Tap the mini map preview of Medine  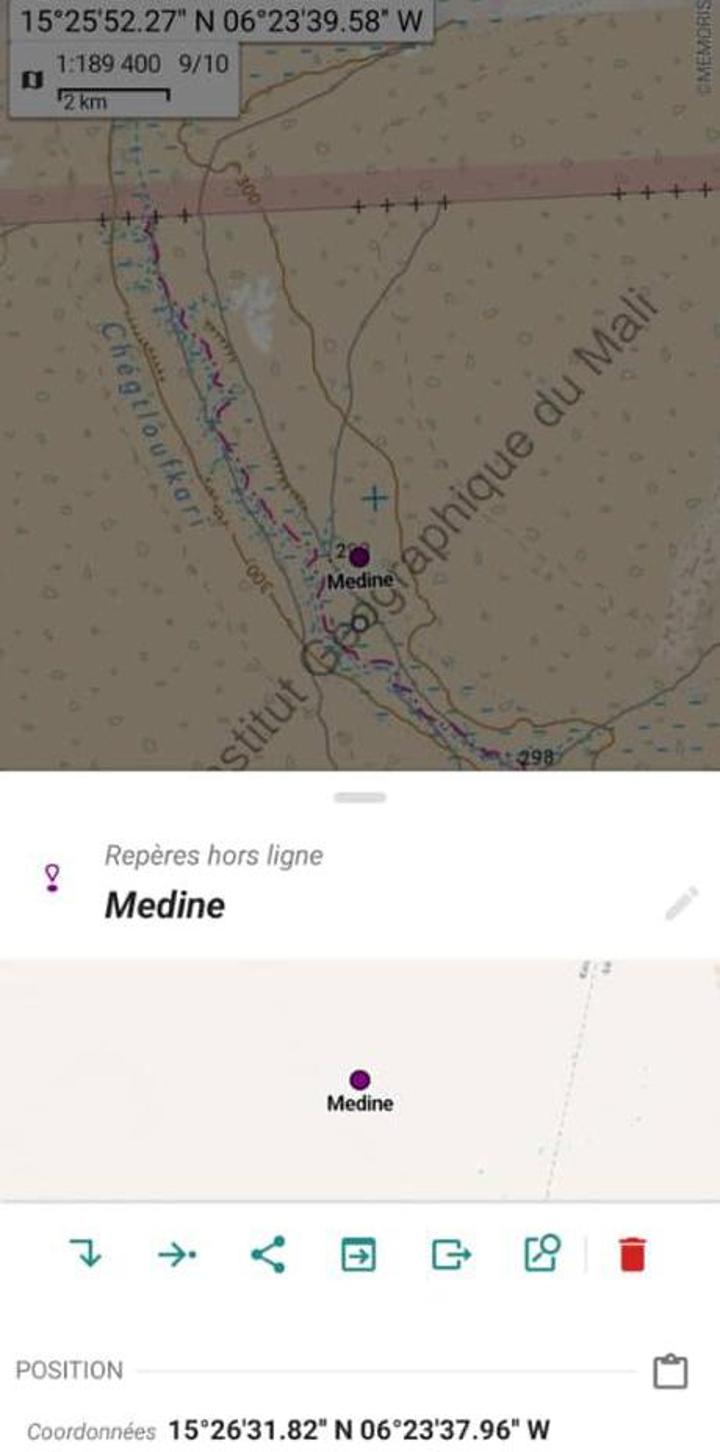[x=360, y=1080]
